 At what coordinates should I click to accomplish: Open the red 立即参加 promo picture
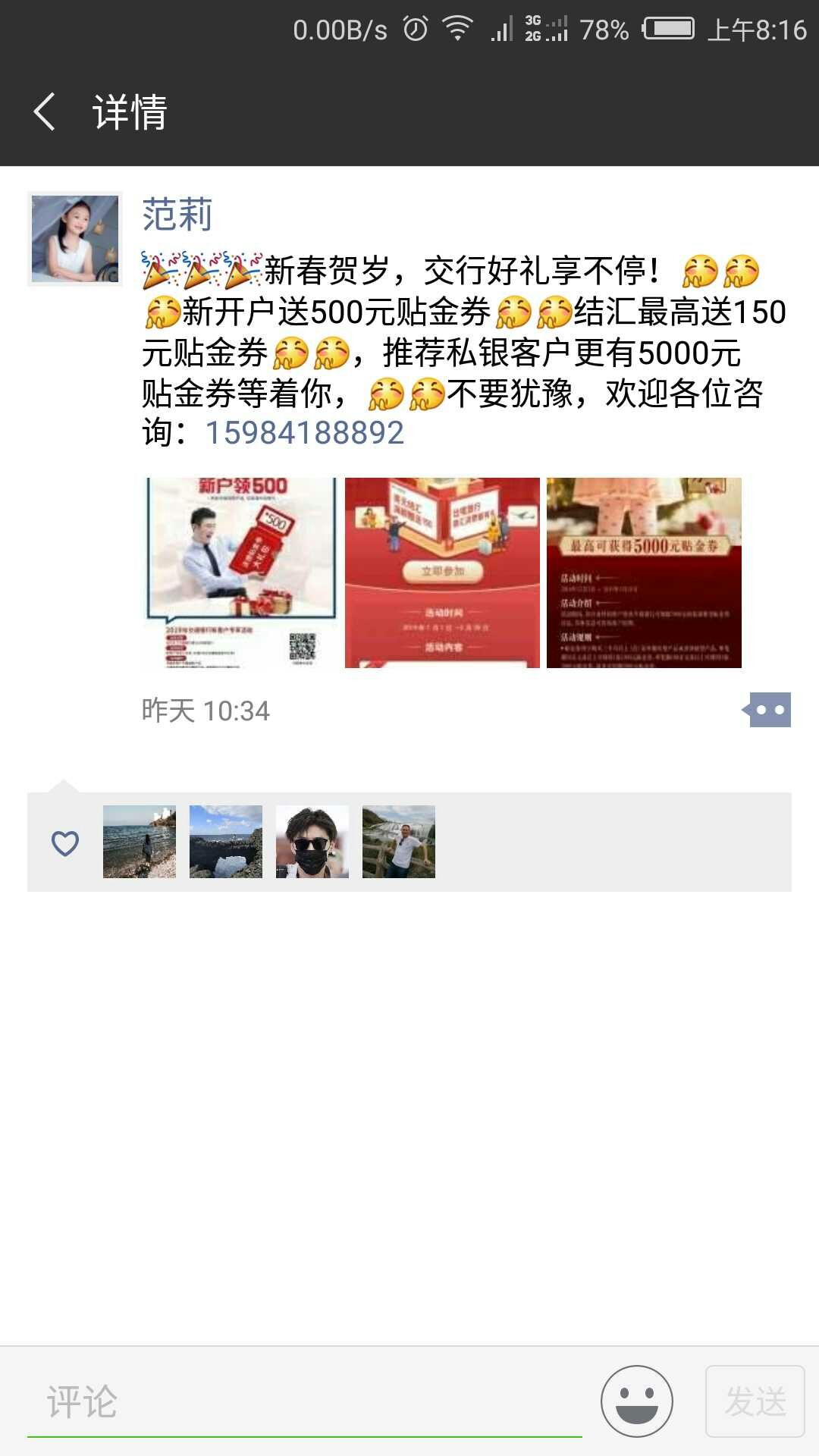(x=442, y=573)
